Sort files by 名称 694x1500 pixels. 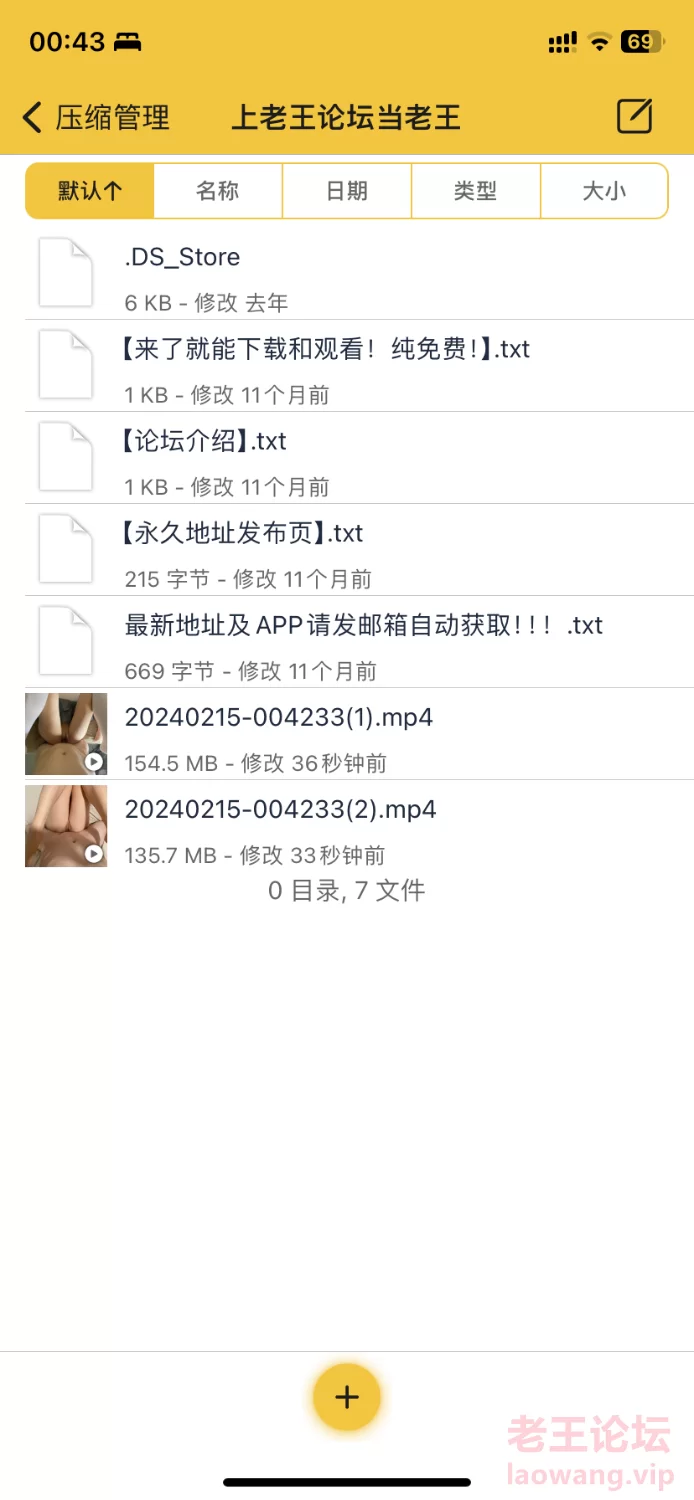click(x=218, y=191)
